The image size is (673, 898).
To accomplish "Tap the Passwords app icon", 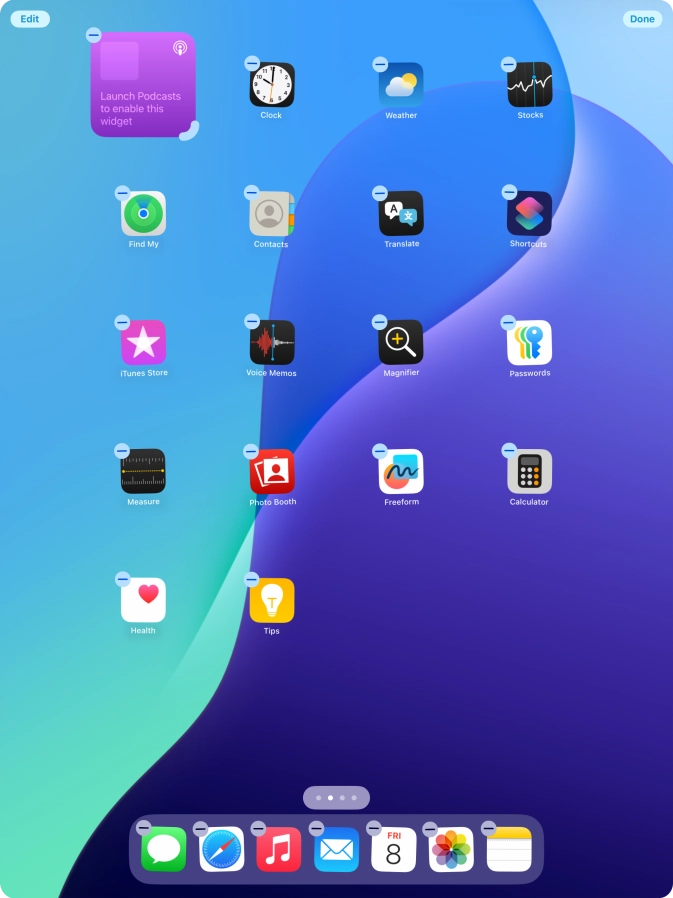I will pyautogui.click(x=529, y=343).
